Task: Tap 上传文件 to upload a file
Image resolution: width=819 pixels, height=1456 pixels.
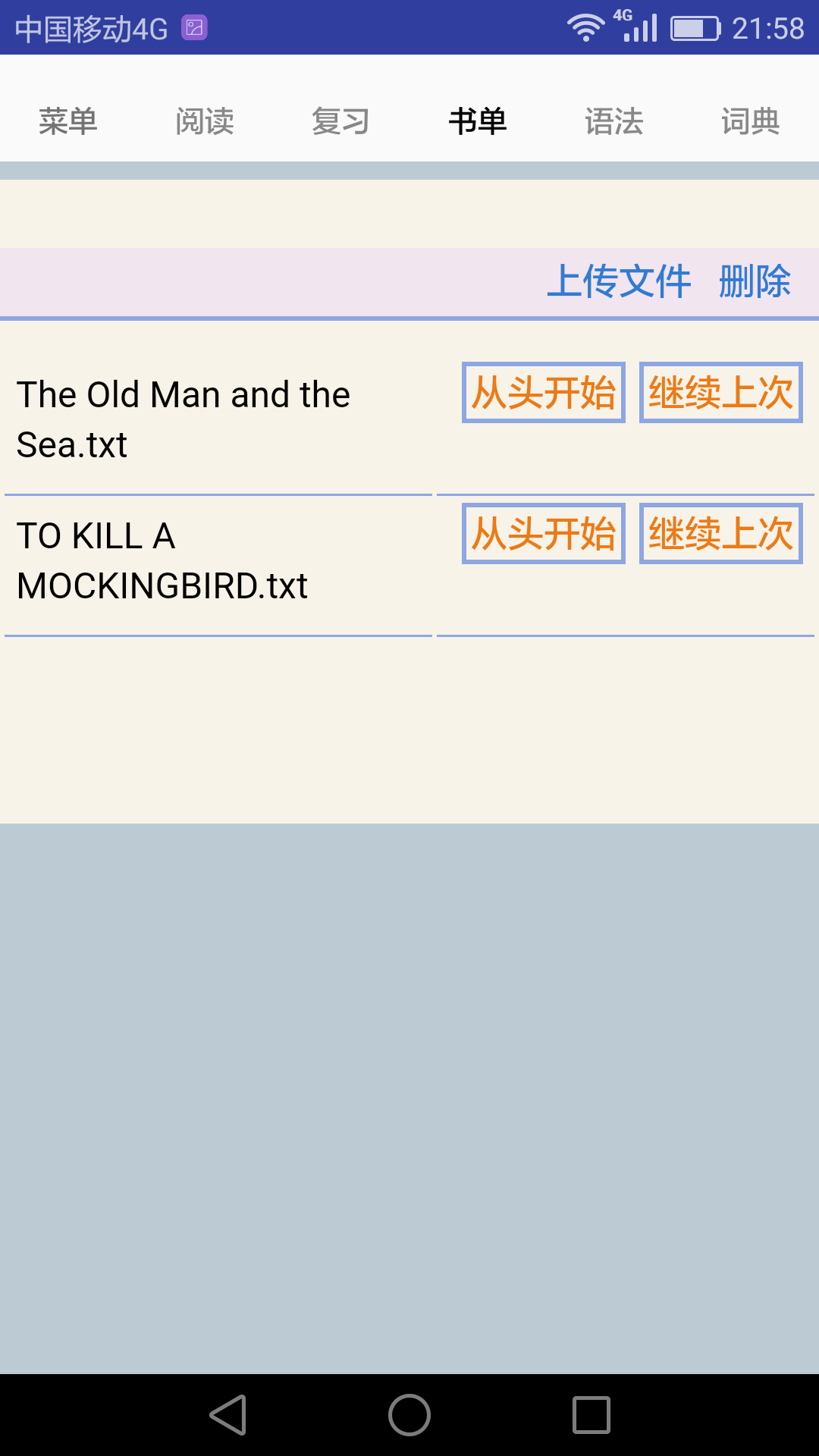Action: click(x=619, y=281)
